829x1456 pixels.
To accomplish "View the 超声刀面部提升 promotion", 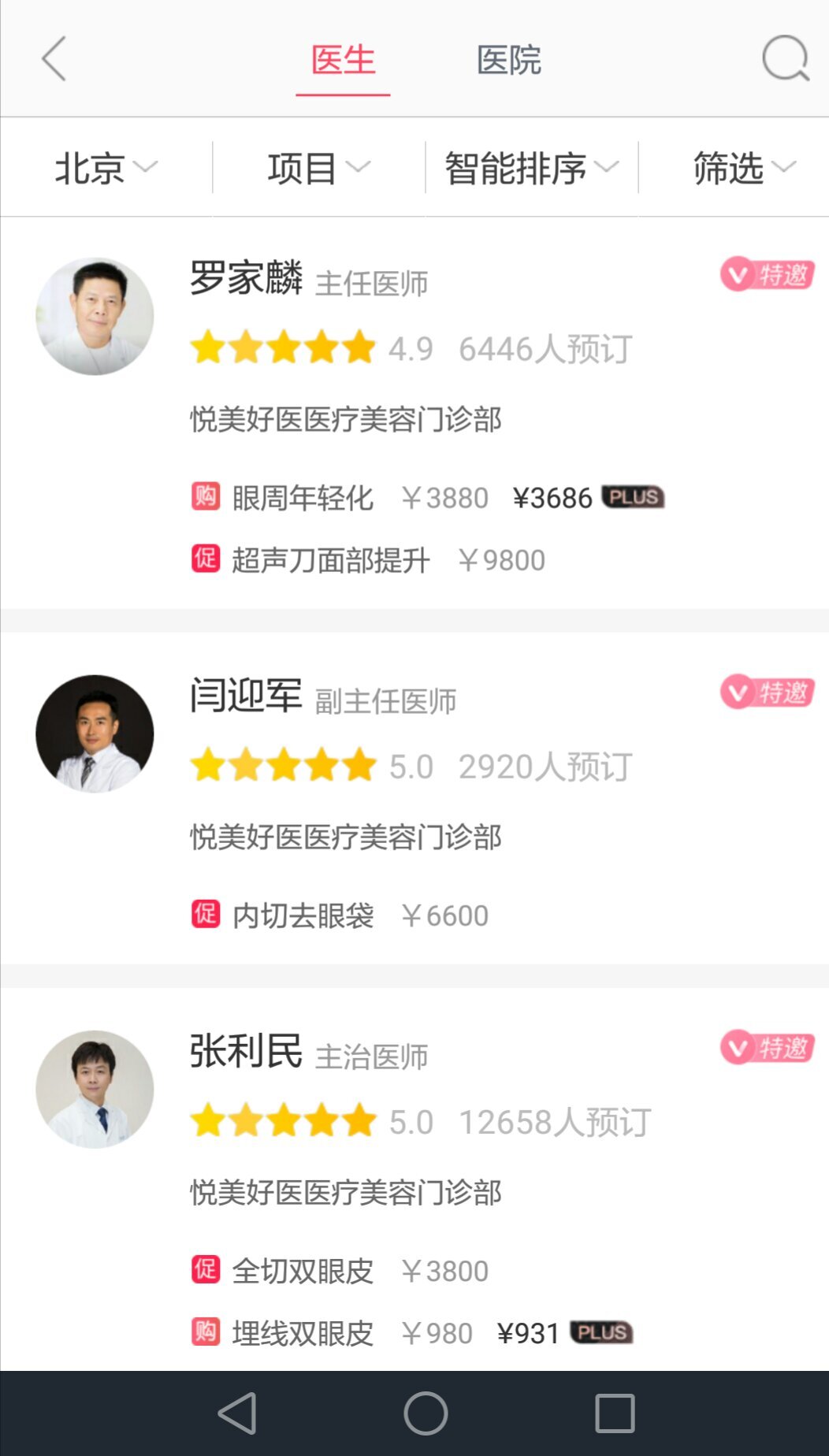I will [x=331, y=560].
